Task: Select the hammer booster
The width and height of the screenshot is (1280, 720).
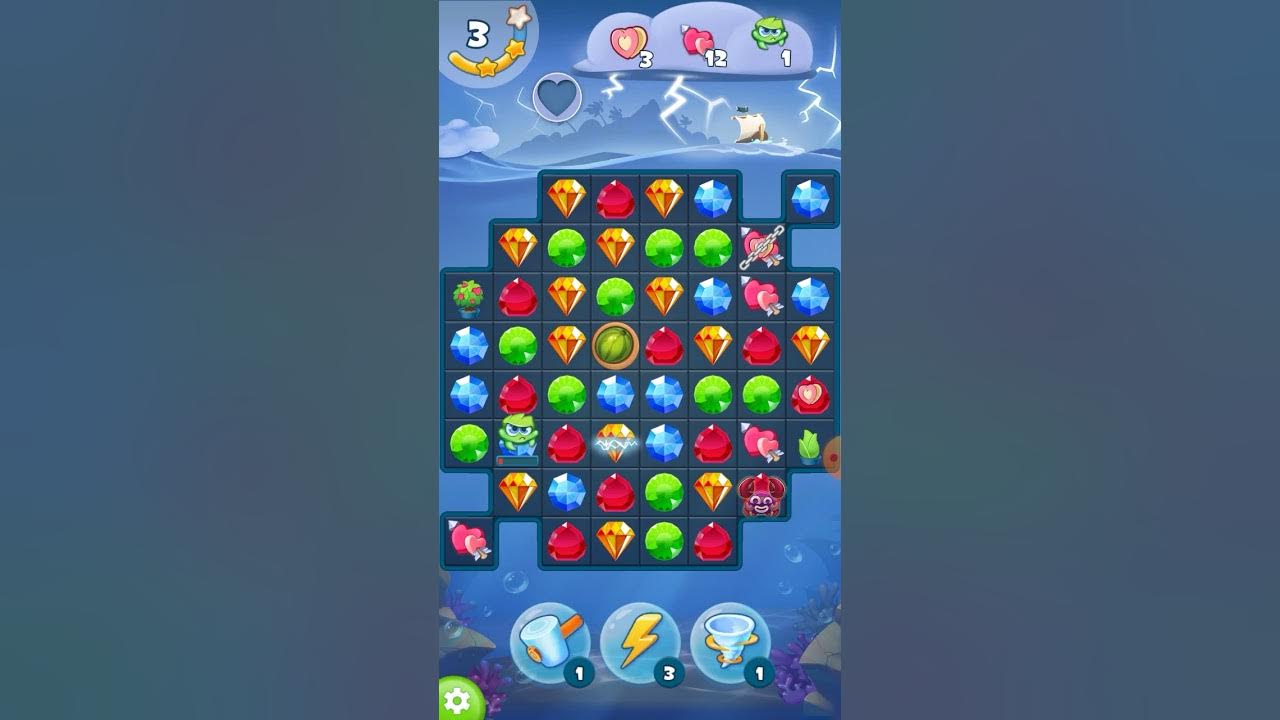Action: point(550,643)
